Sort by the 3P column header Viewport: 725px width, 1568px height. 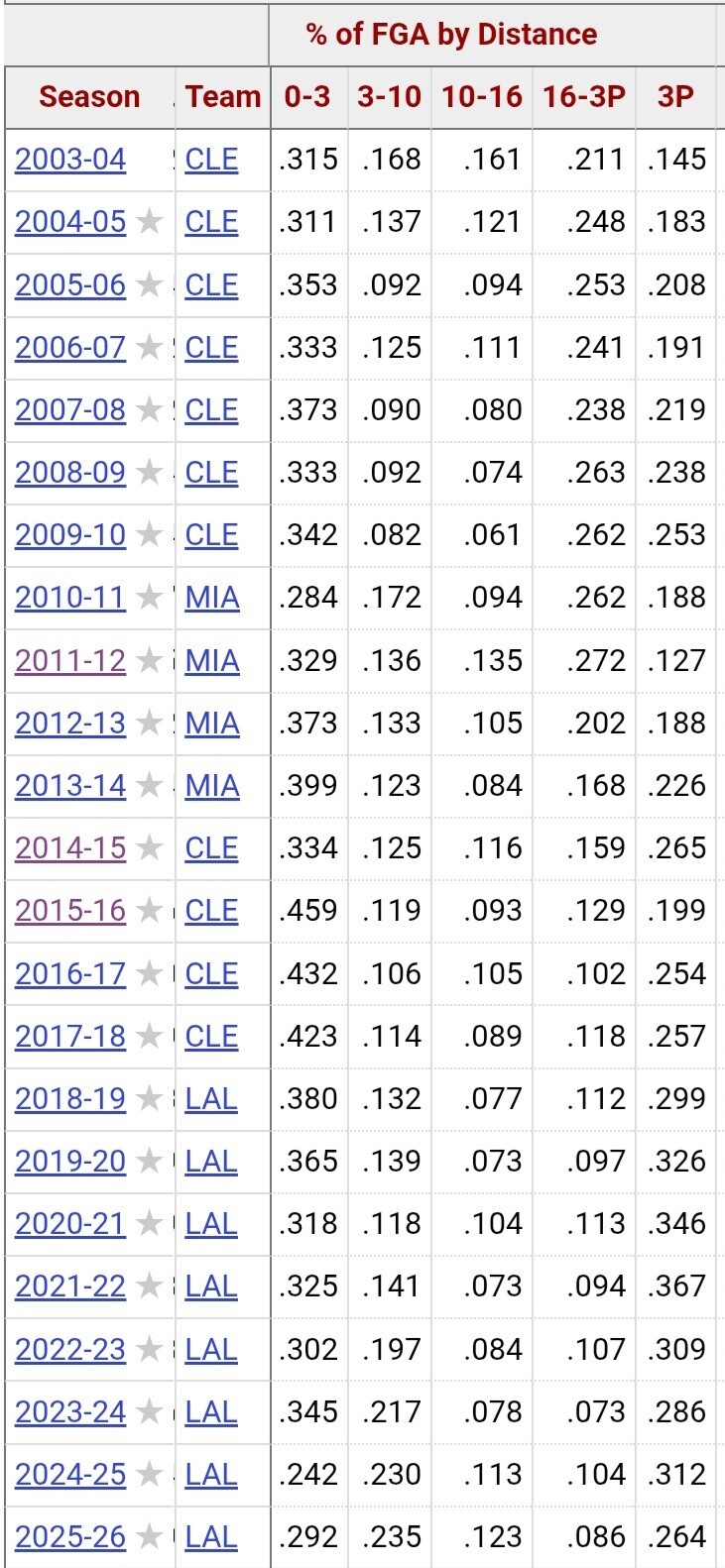pyautogui.click(x=675, y=97)
